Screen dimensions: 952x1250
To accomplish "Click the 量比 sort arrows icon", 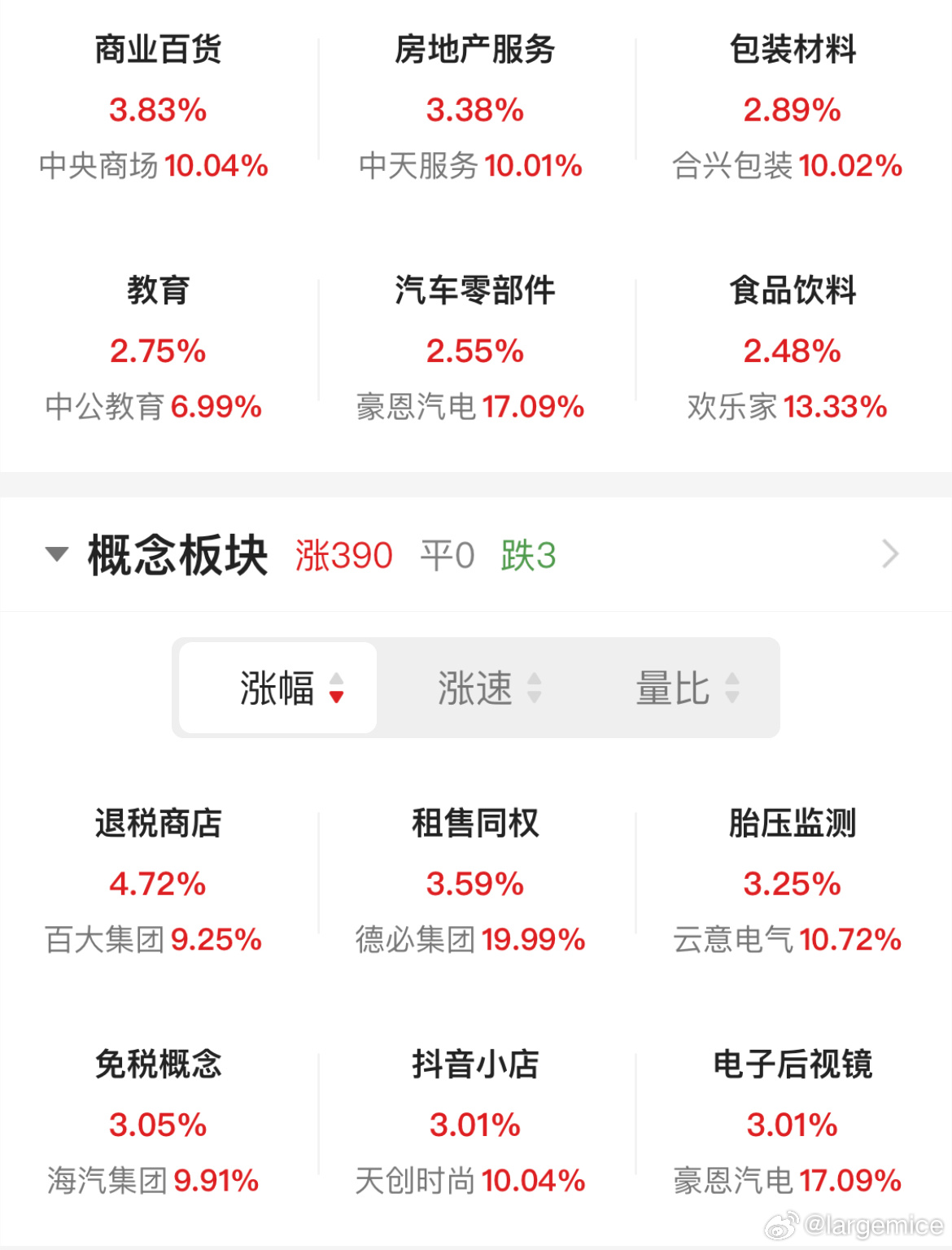I will [732, 688].
